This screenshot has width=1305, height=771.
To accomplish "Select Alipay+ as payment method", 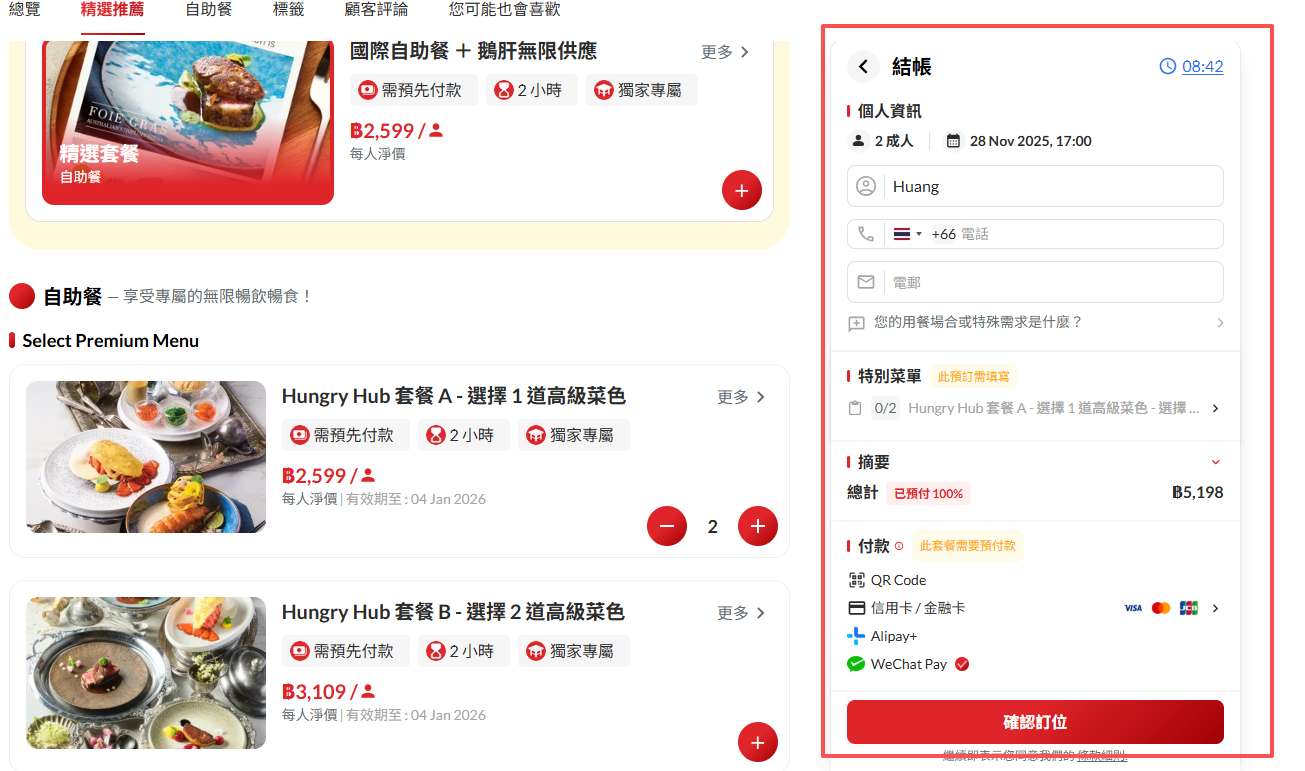I will pos(893,636).
